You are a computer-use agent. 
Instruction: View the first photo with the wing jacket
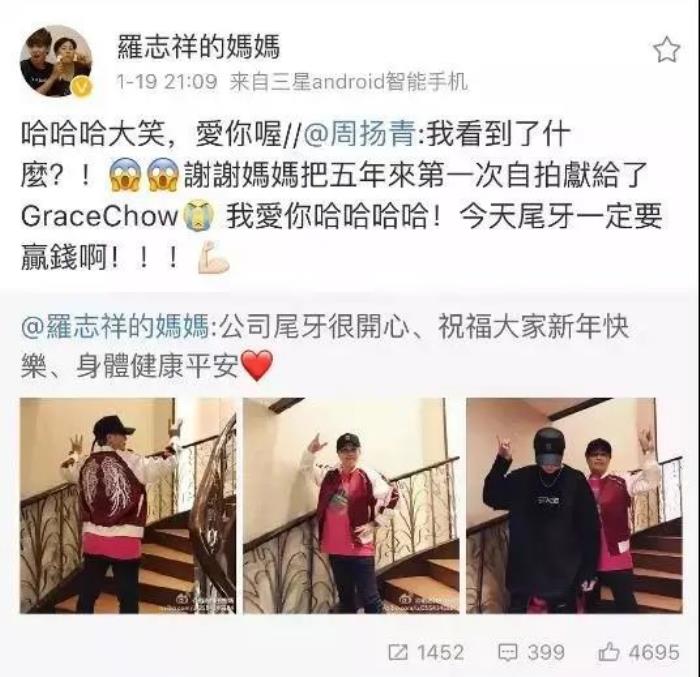[128, 505]
